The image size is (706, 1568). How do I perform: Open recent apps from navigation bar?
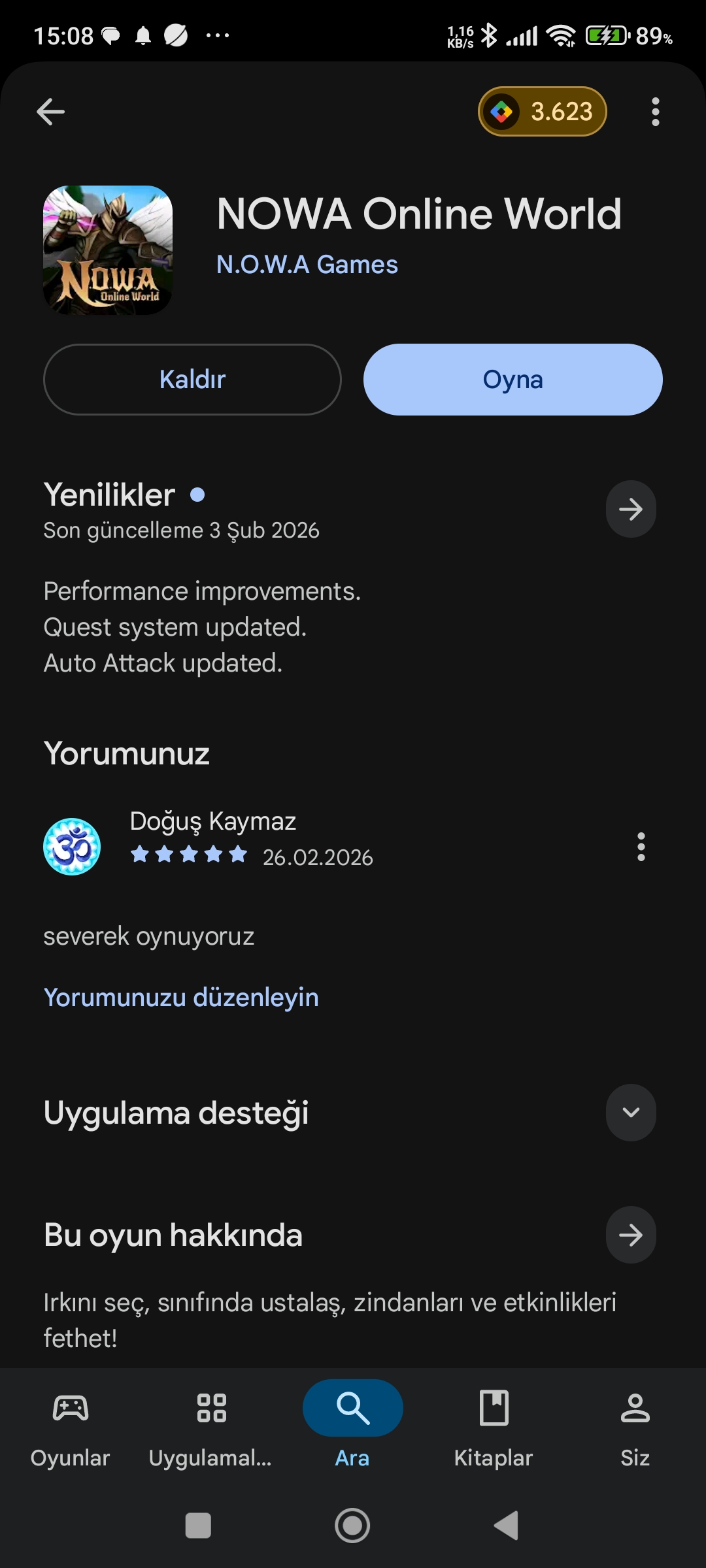click(x=198, y=1526)
